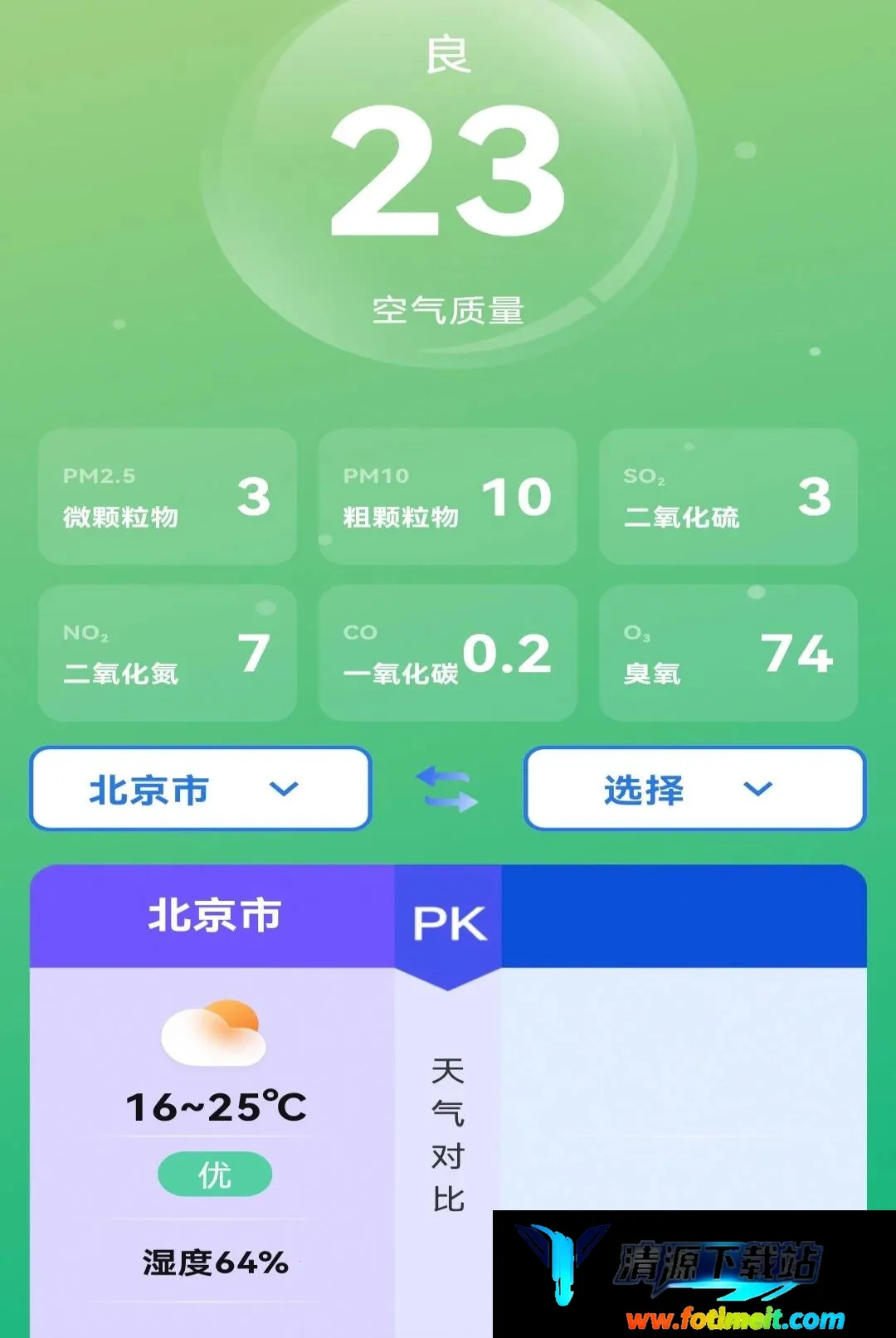The image size is (896, 1338).
Task: Swap the two compared cities
Action: pos(446,789)
